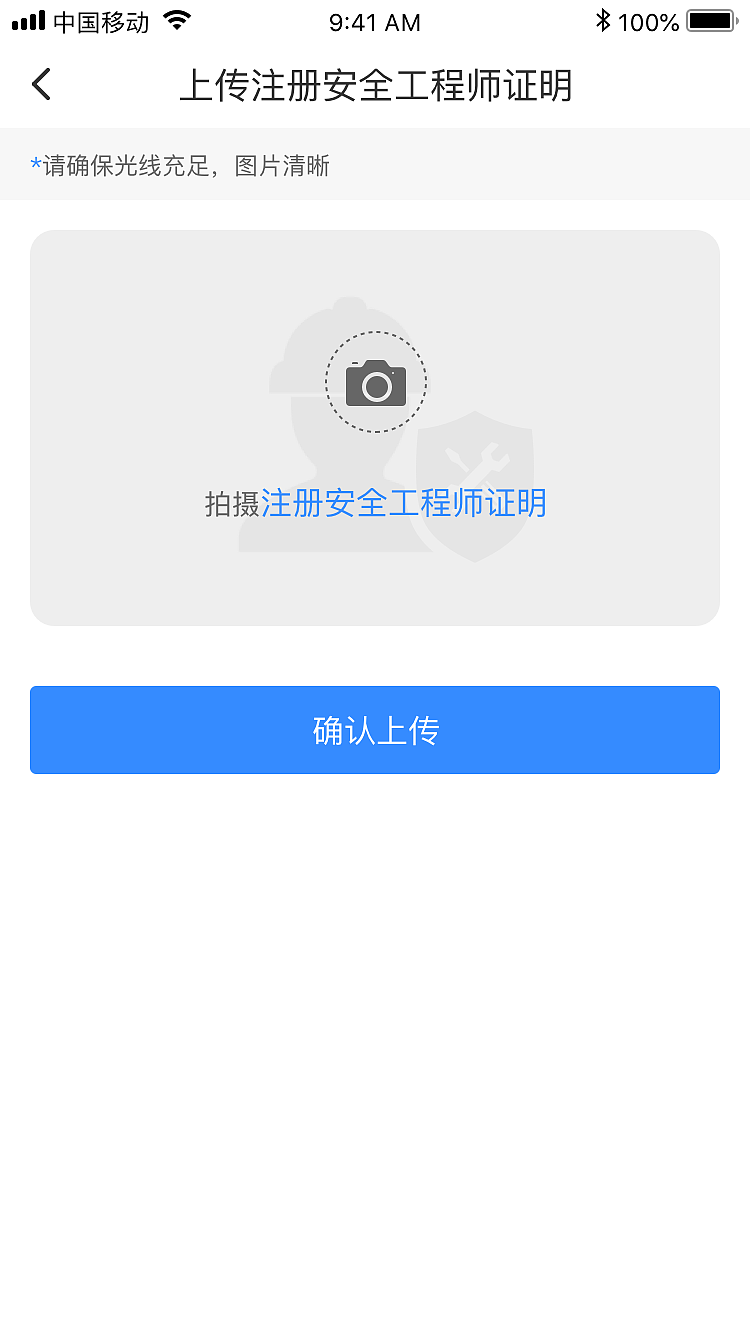Tap the Bluetooth icon in status bar
Screen dimensions: 750x1334
[x=604, y=20]
